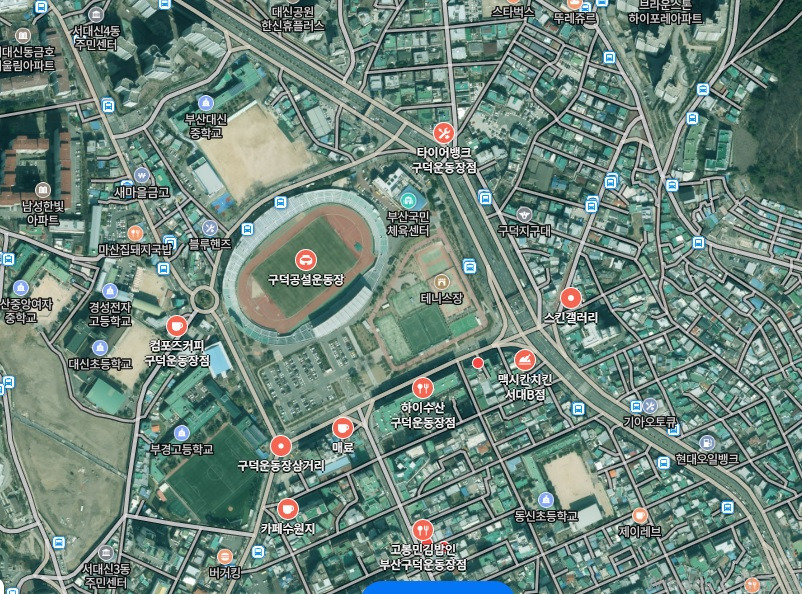The height and width of the screenshot is (594, 802).
Task: Select the 구덕공설운동장 stadium marker
Action: (306, 260)
